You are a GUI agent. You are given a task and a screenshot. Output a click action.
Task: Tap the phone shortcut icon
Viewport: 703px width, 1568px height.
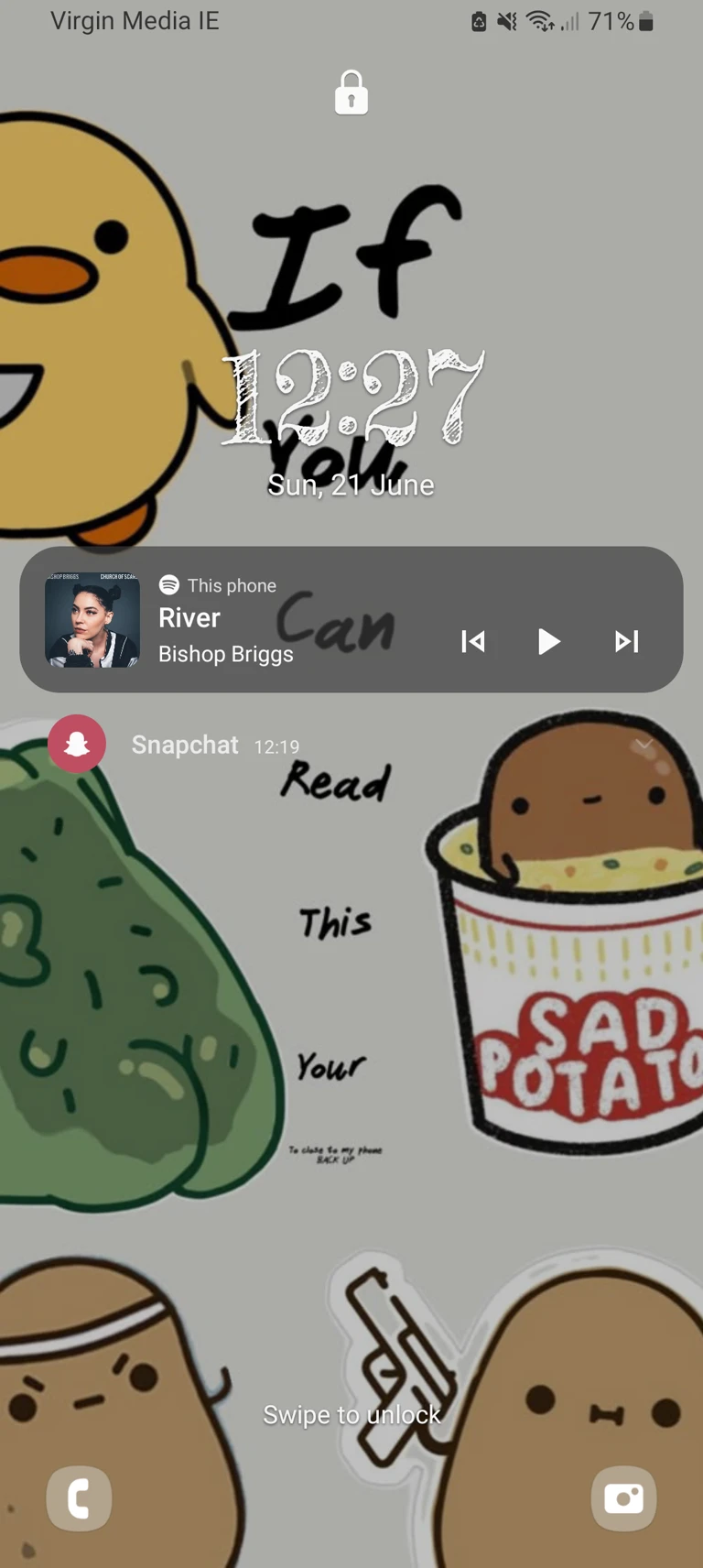tap(80, 1498)
